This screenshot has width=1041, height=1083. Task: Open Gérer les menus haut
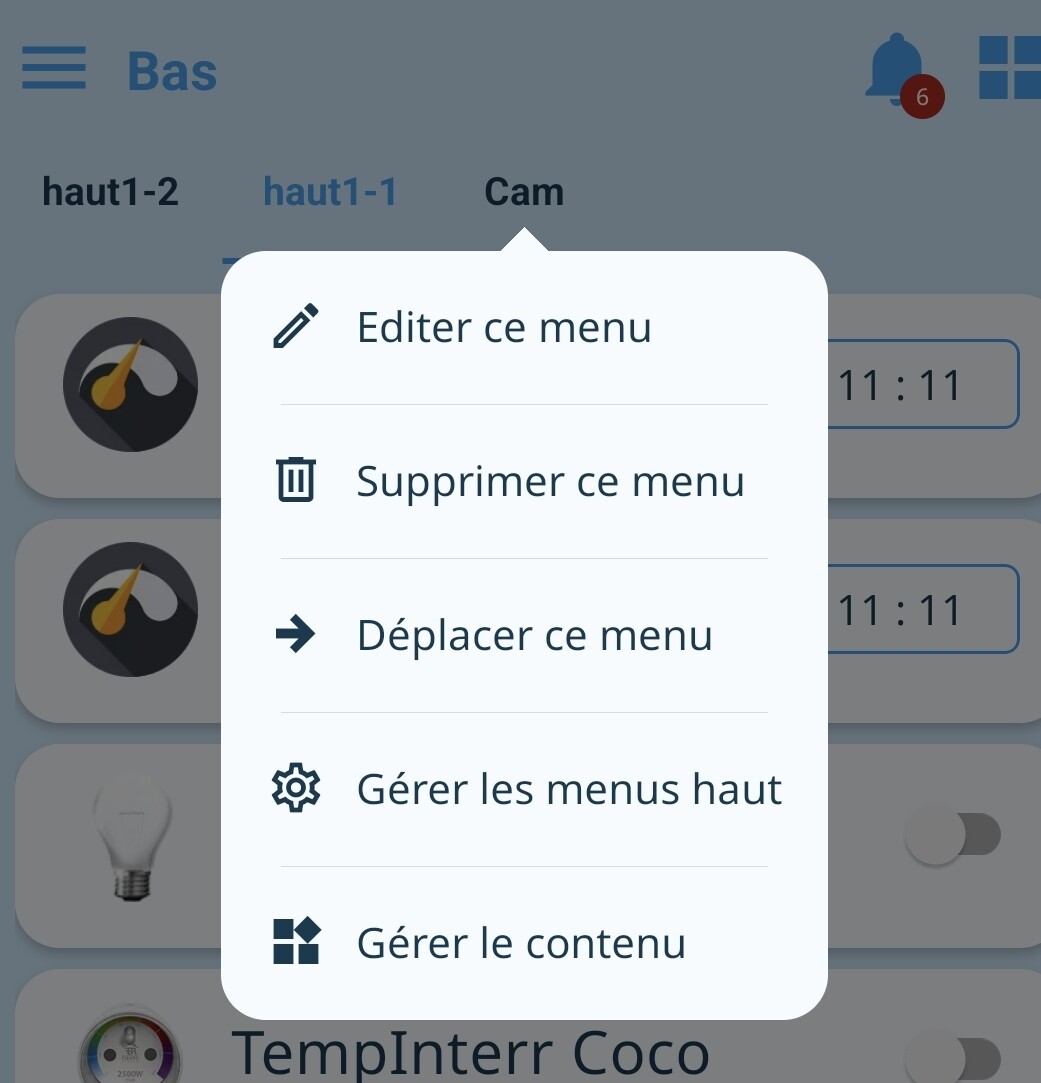pyautogui.click(x=569, y=789)
